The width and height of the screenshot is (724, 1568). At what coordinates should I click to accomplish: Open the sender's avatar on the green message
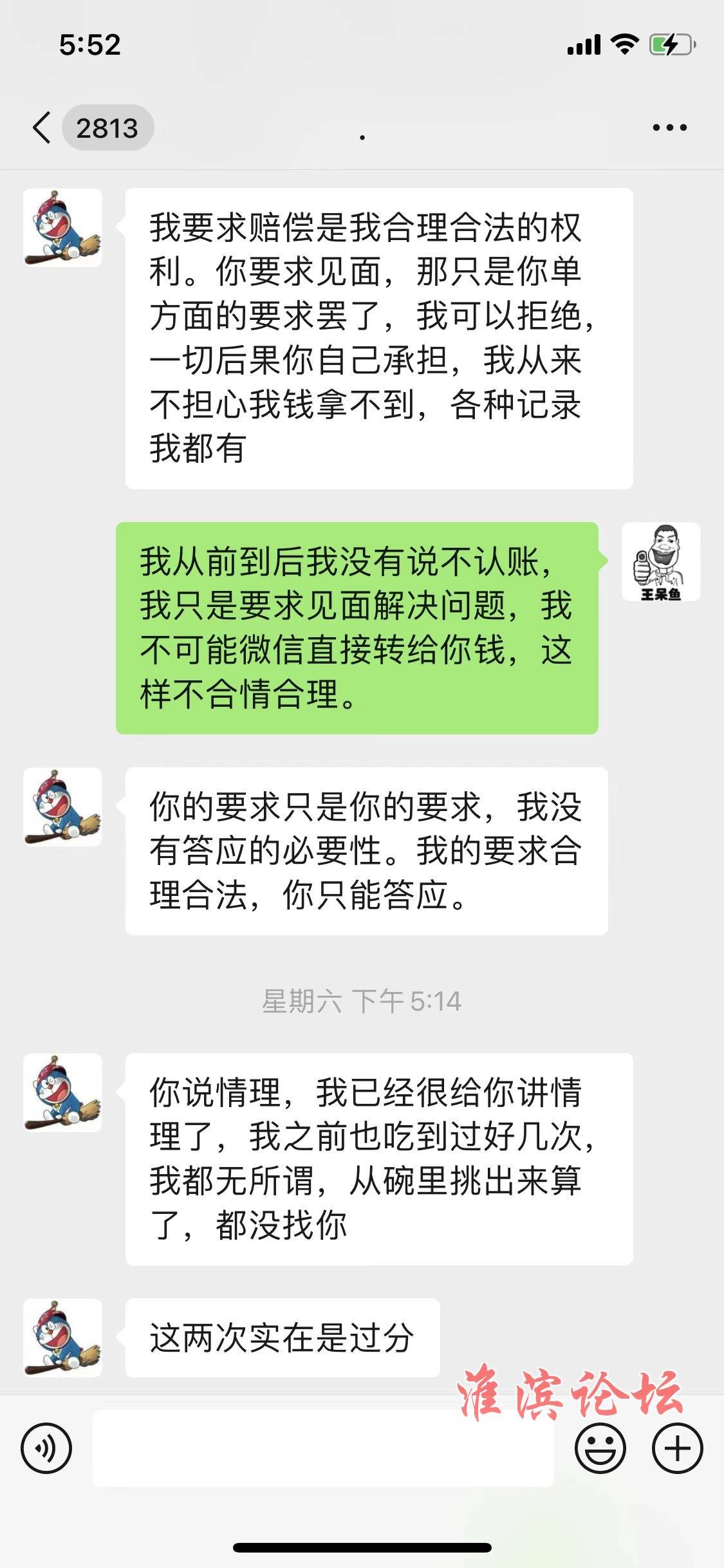(x=660, y=562)
